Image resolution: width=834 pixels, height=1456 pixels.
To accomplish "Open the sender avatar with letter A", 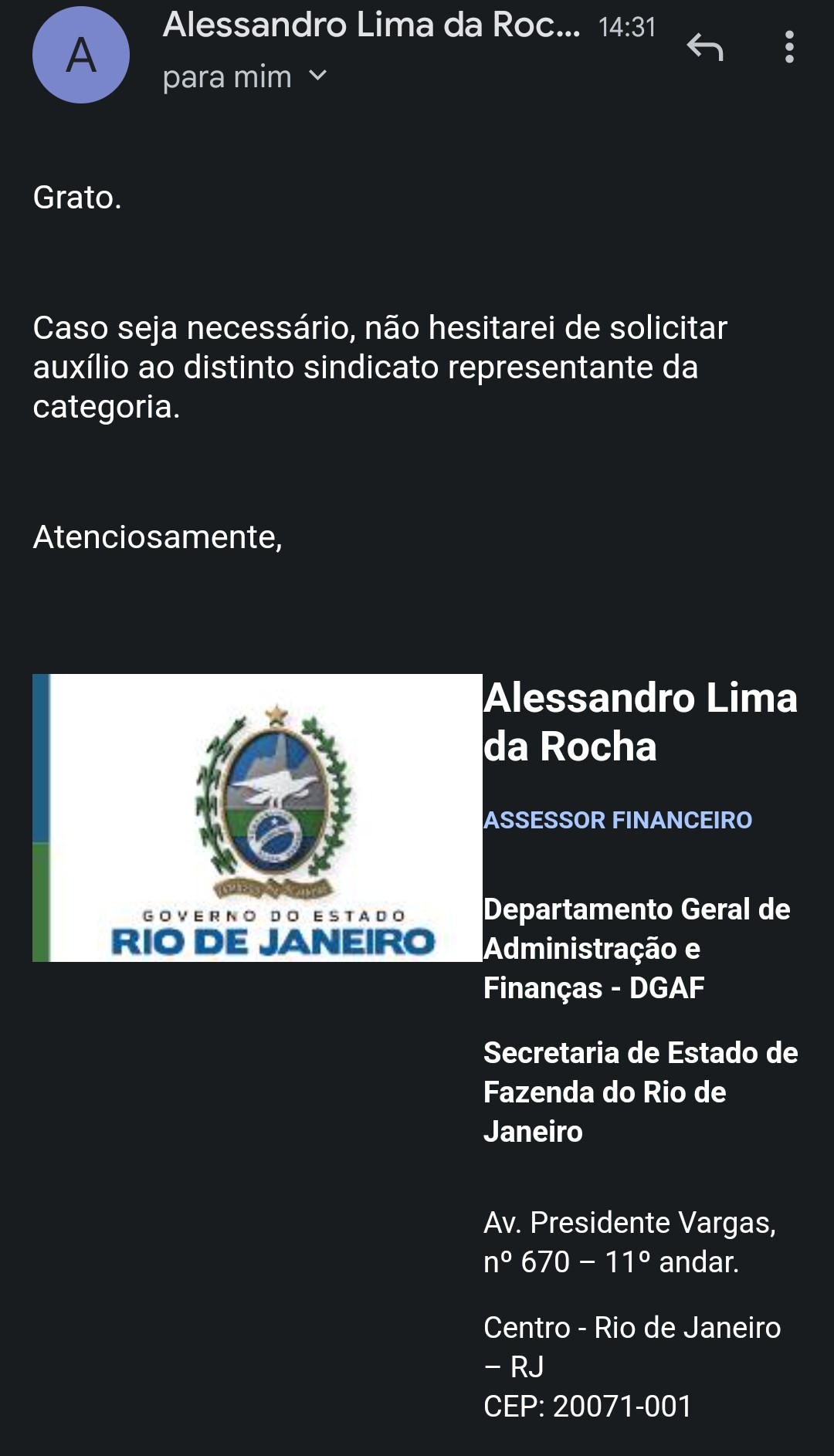I will click(x=81, y=56).
